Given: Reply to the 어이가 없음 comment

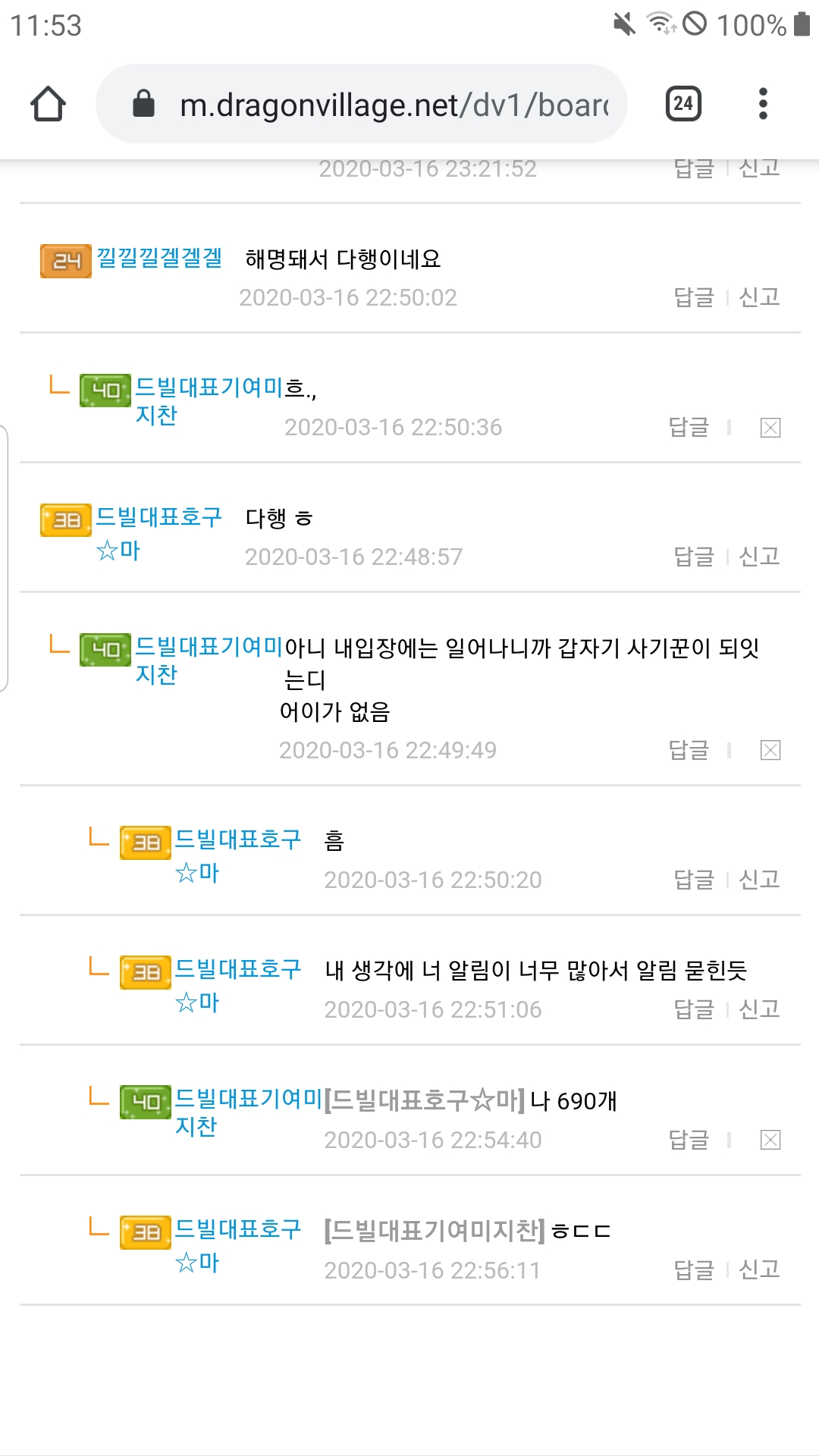Looking at the screenshot, I should click(689, 750).
